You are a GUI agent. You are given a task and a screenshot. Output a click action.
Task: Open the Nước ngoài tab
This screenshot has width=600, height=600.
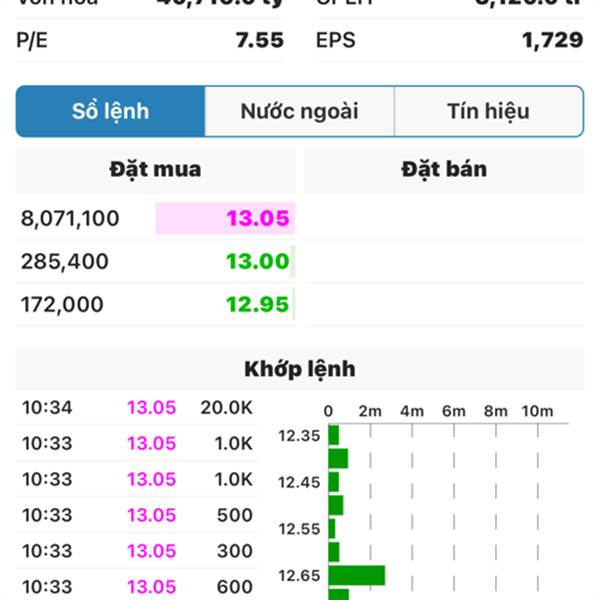tap(299, 111)
